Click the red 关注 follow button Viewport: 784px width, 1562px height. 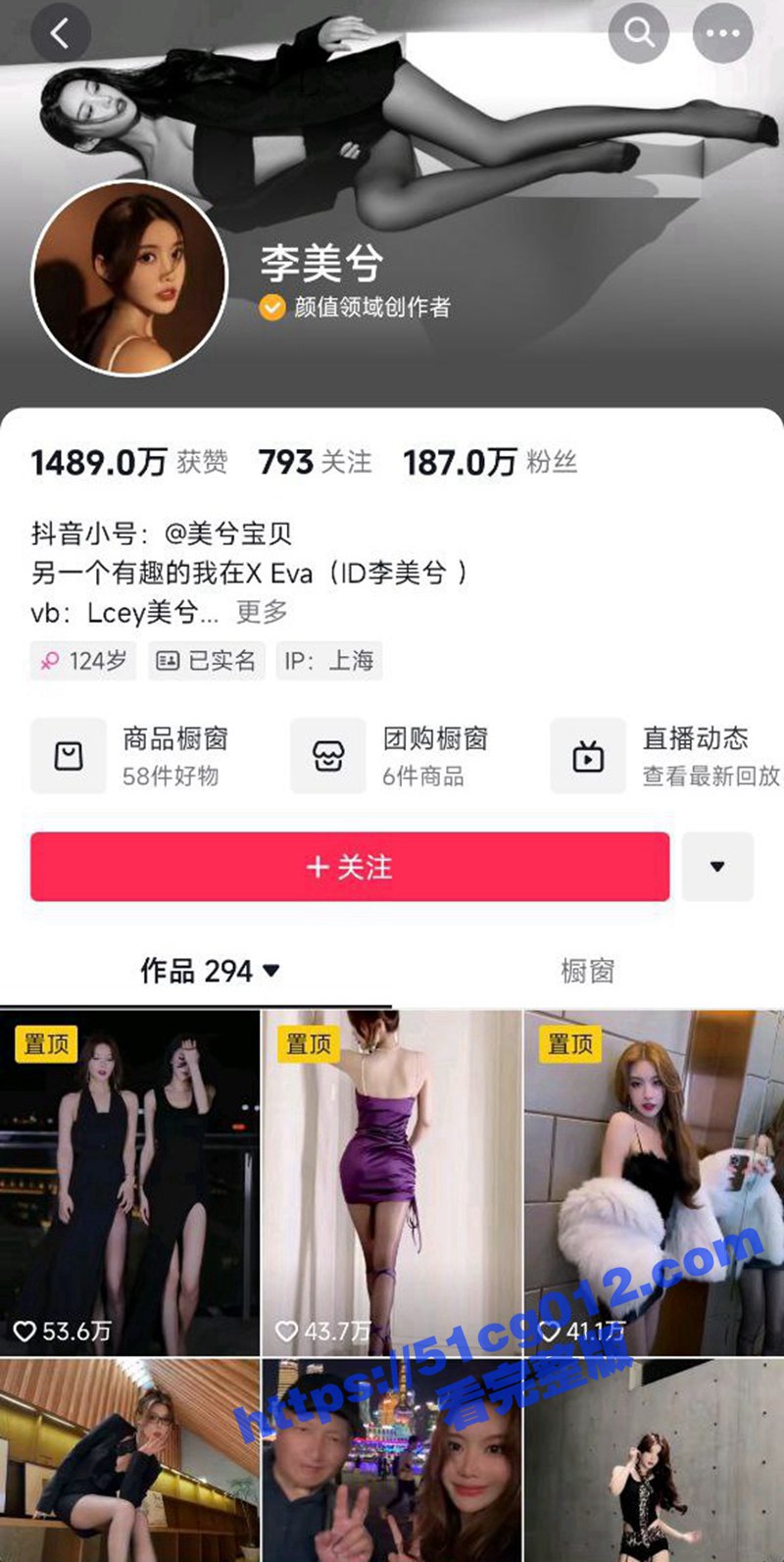[x=349, y=867]
